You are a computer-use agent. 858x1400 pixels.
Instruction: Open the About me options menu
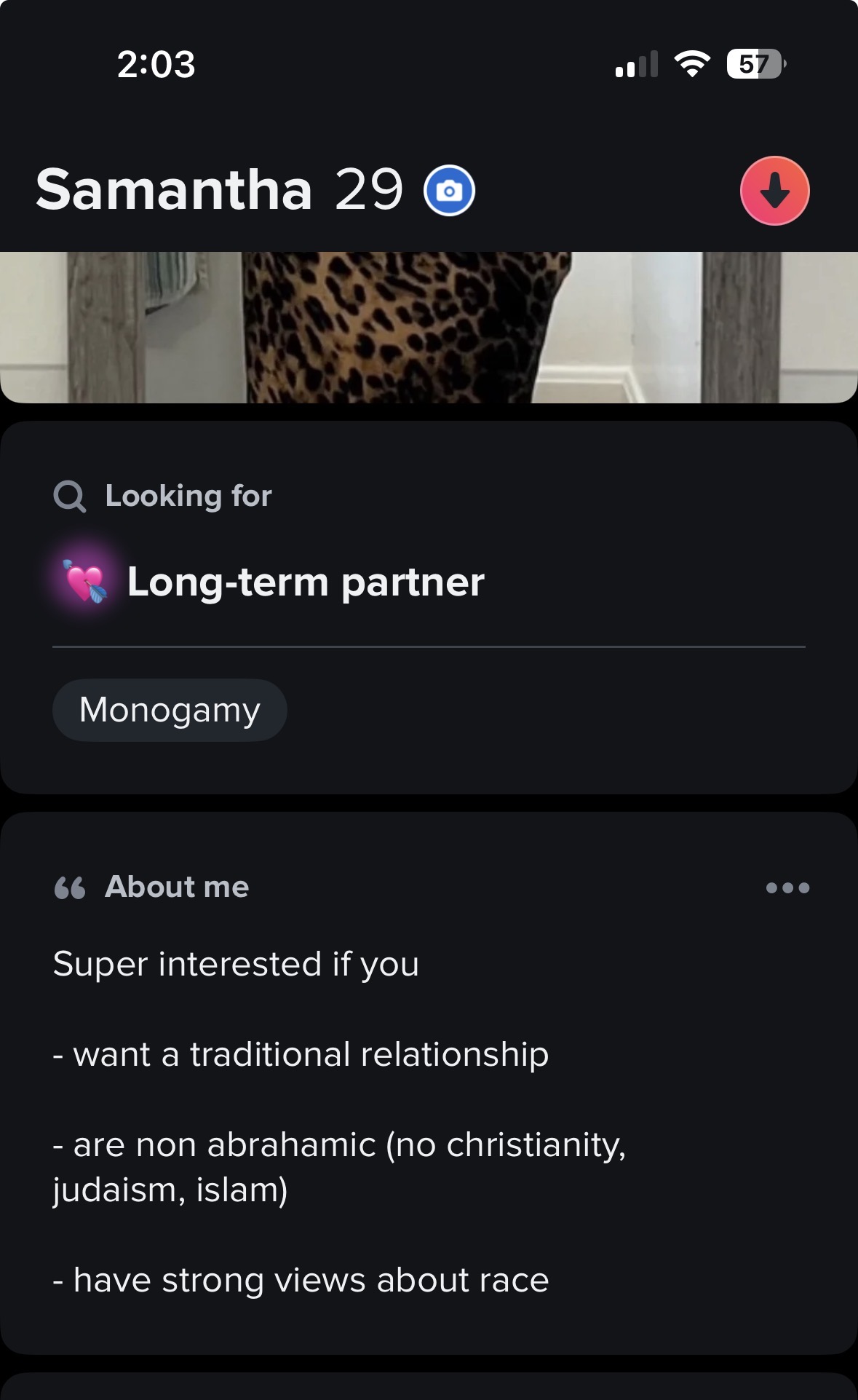click(787, 887)
